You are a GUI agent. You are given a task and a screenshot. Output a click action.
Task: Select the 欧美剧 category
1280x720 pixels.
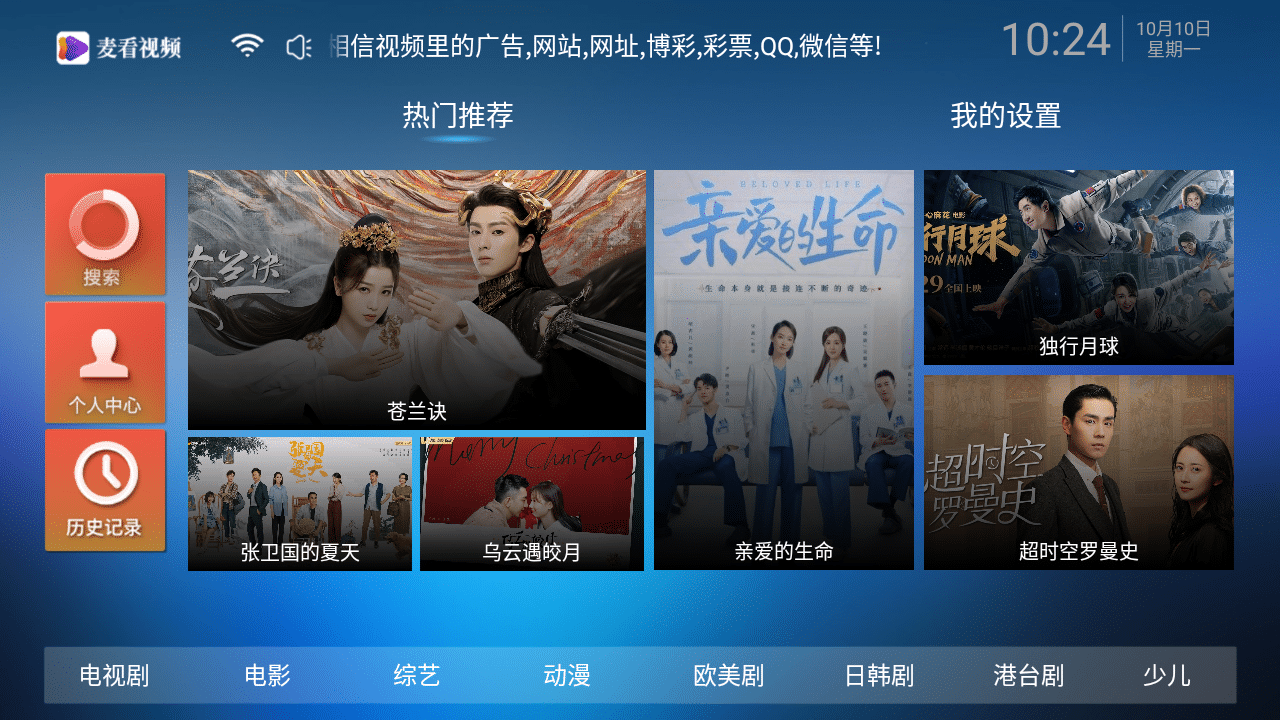[728, 675]
